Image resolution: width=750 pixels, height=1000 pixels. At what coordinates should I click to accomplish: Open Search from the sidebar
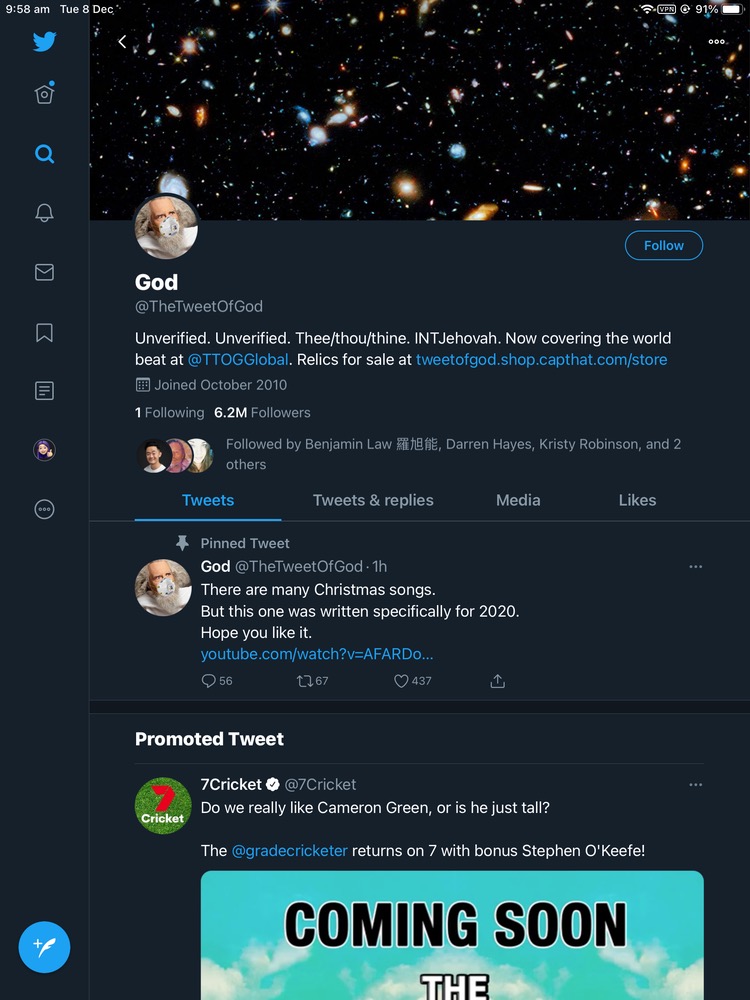[44, 154]
